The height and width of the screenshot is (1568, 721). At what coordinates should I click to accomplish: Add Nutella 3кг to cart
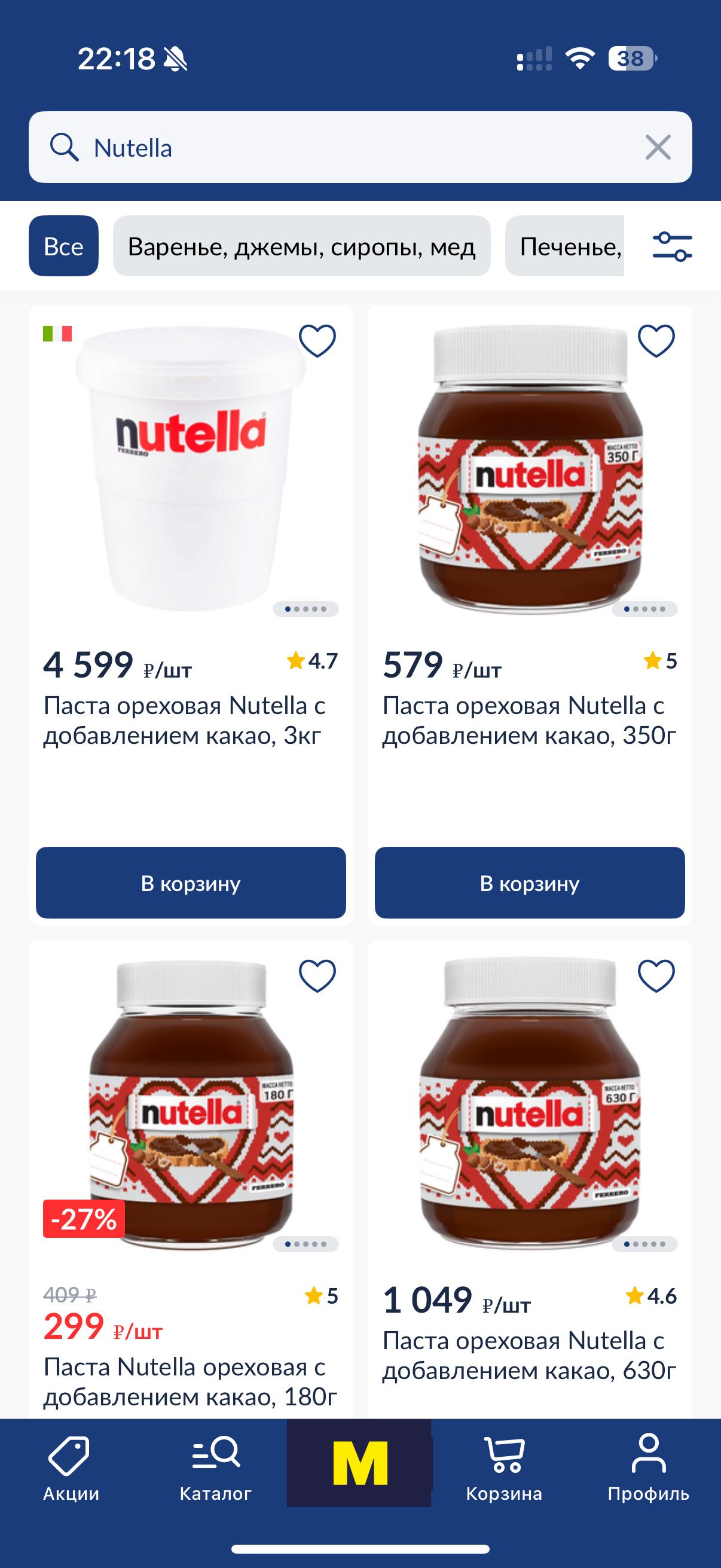(191, 883)
